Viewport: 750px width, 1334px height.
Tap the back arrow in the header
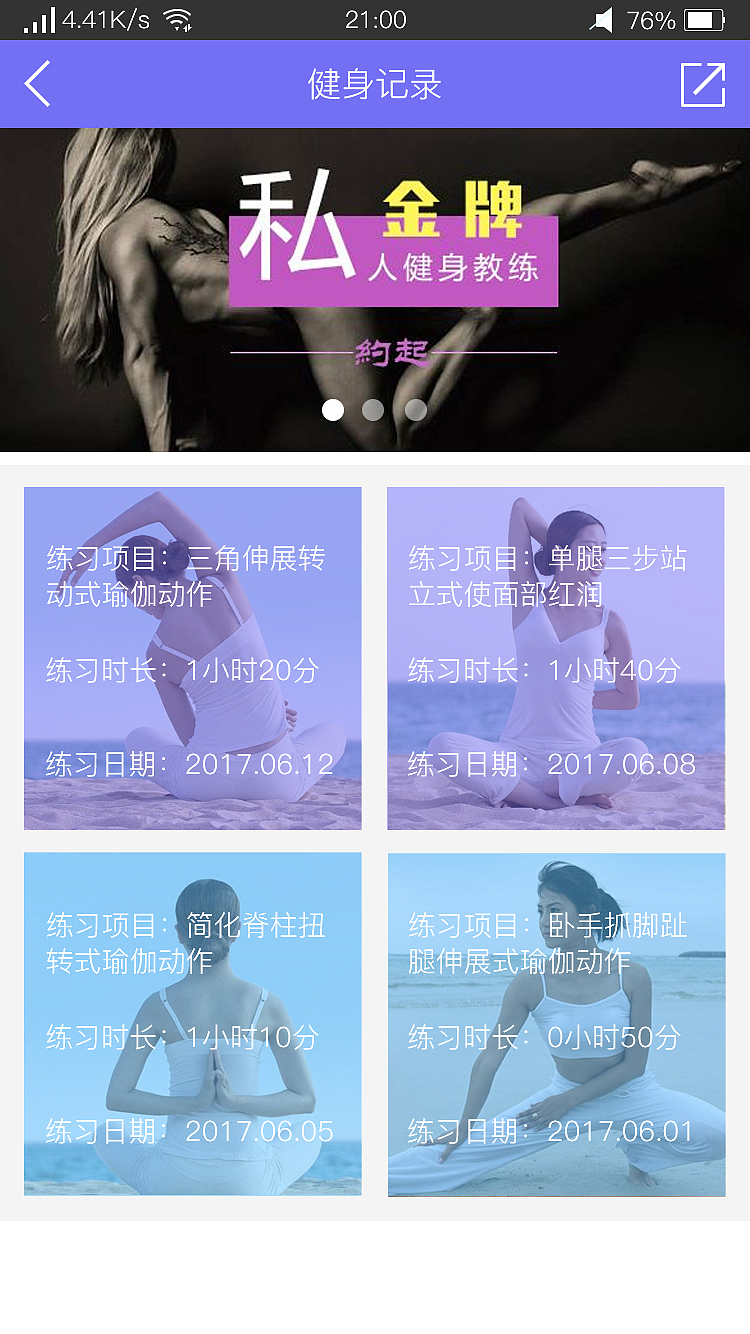[37, 84]
